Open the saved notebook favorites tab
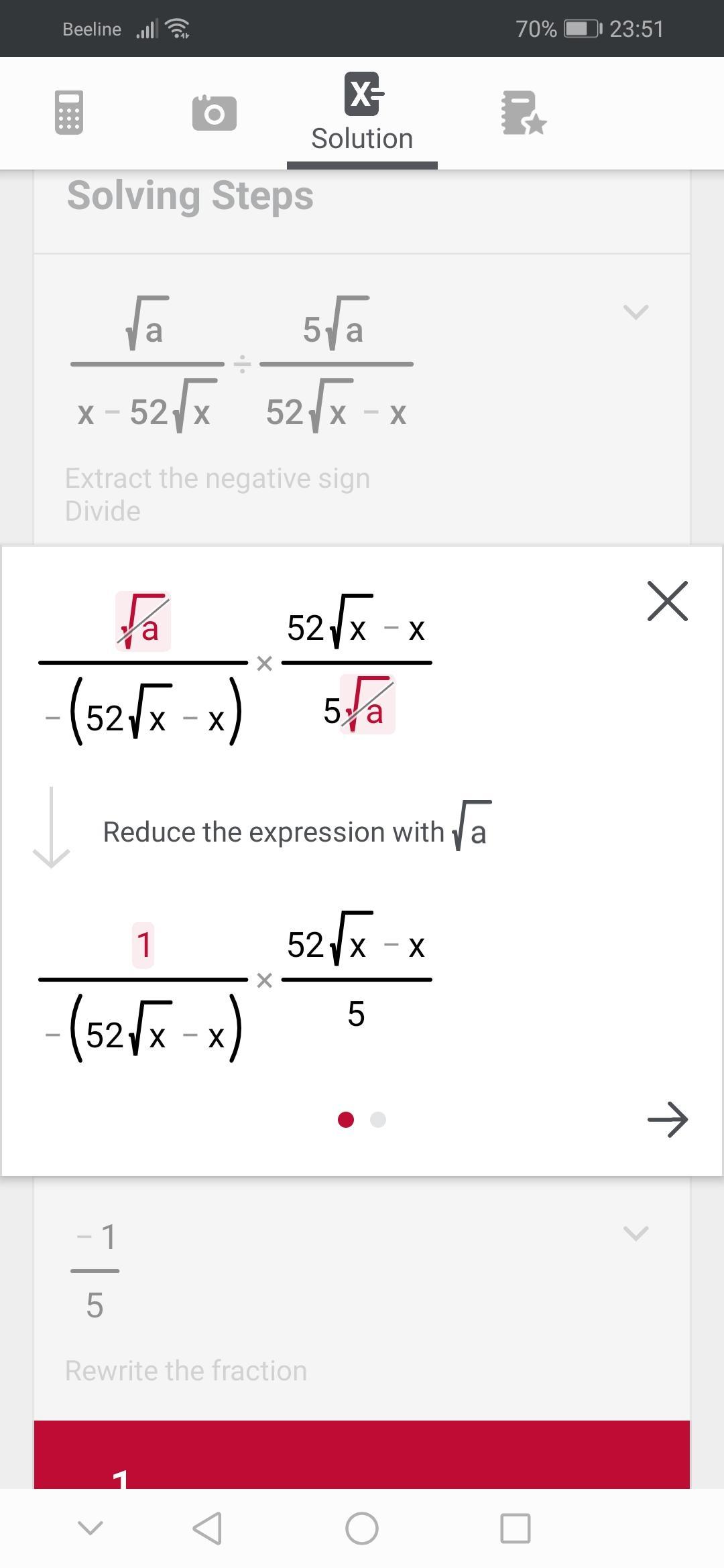Screen dimensions: 724x1568 (x=524, y=113)
